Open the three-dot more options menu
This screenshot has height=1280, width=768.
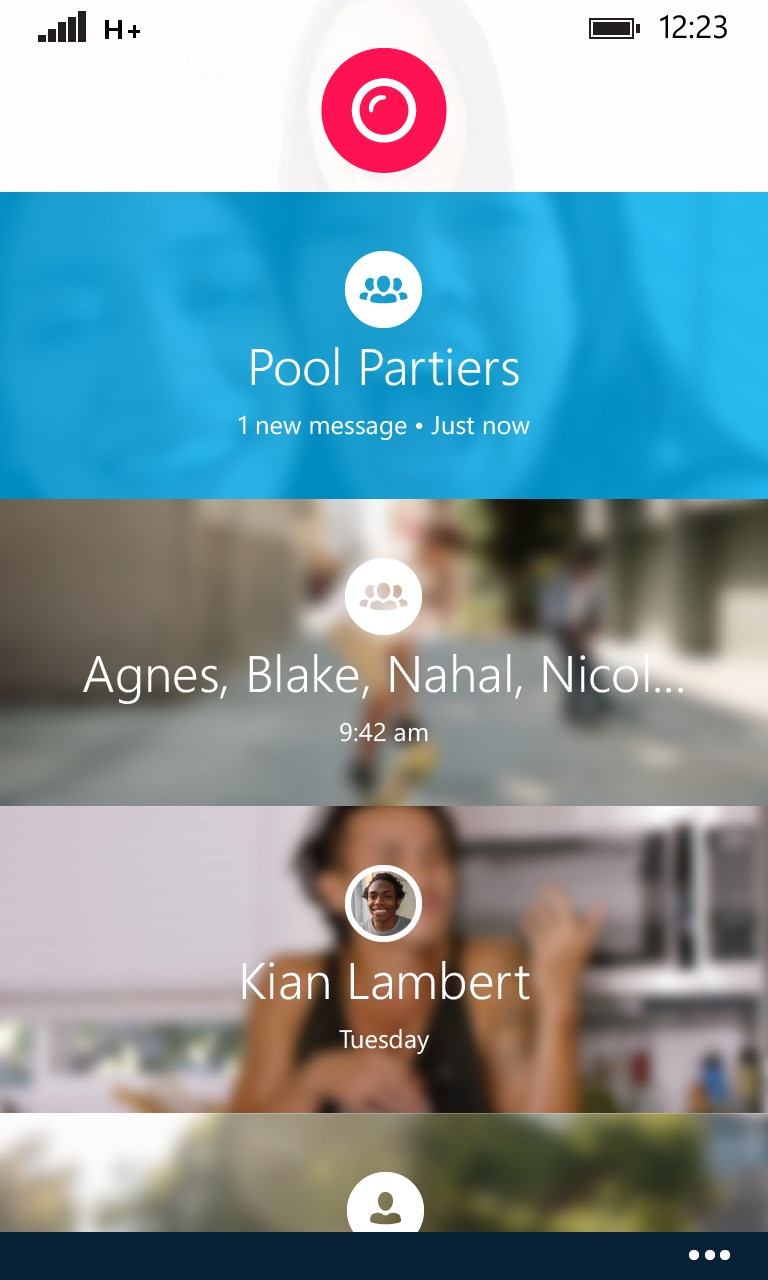(x=709, y=1255)
